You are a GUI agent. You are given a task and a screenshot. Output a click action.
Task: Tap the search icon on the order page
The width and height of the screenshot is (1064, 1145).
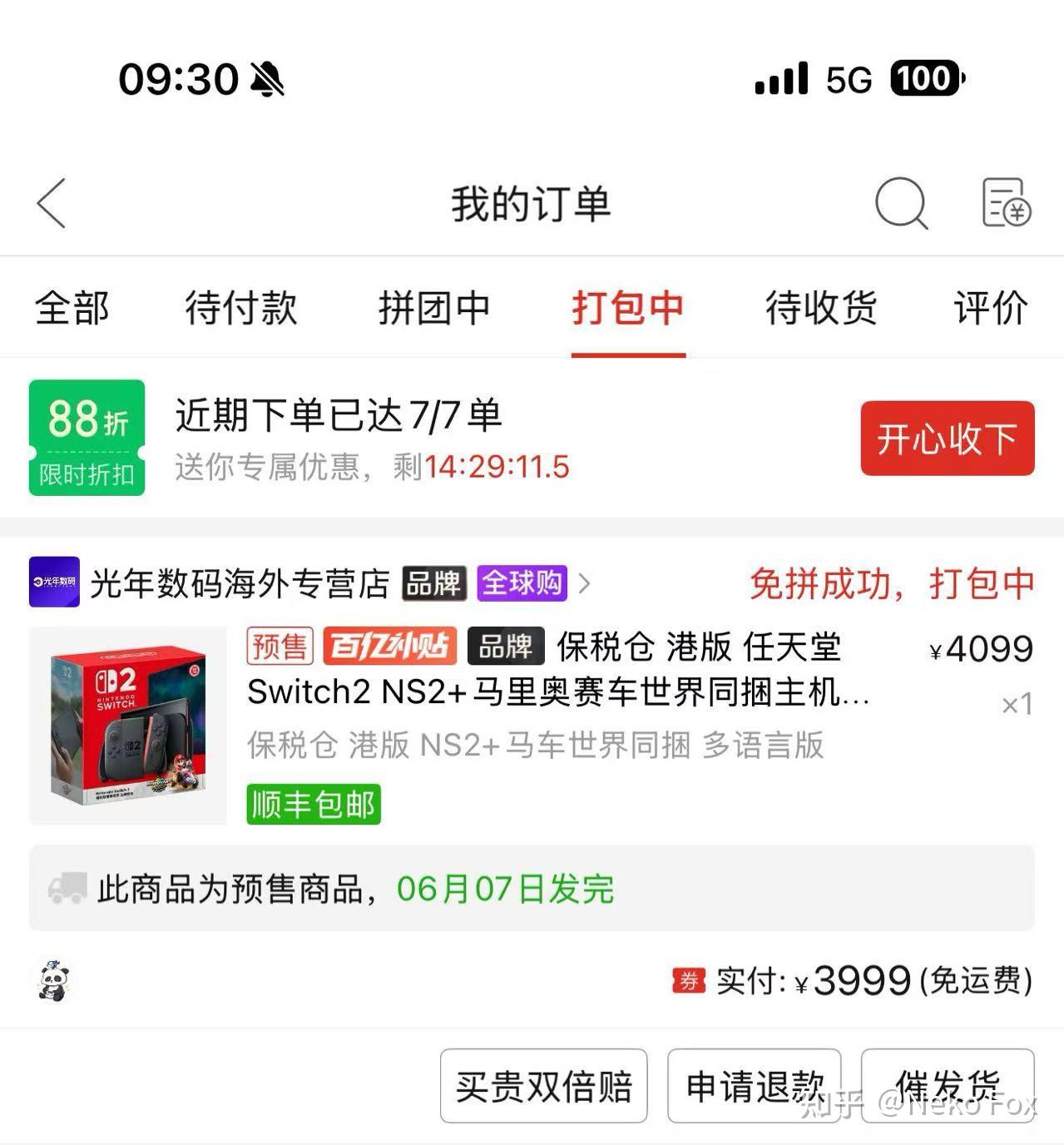[x=902, y=204]
